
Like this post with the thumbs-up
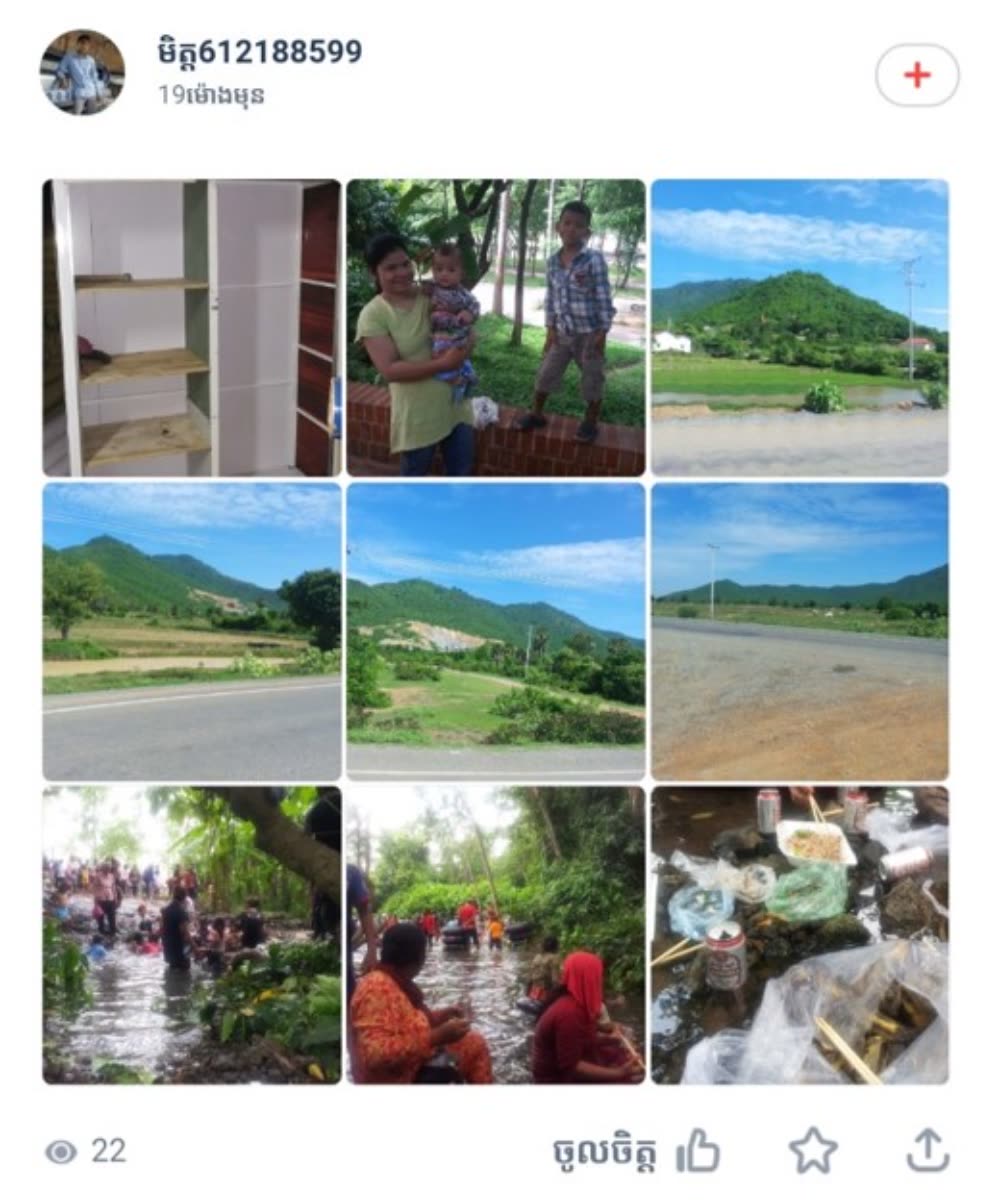coord(698,1152)
